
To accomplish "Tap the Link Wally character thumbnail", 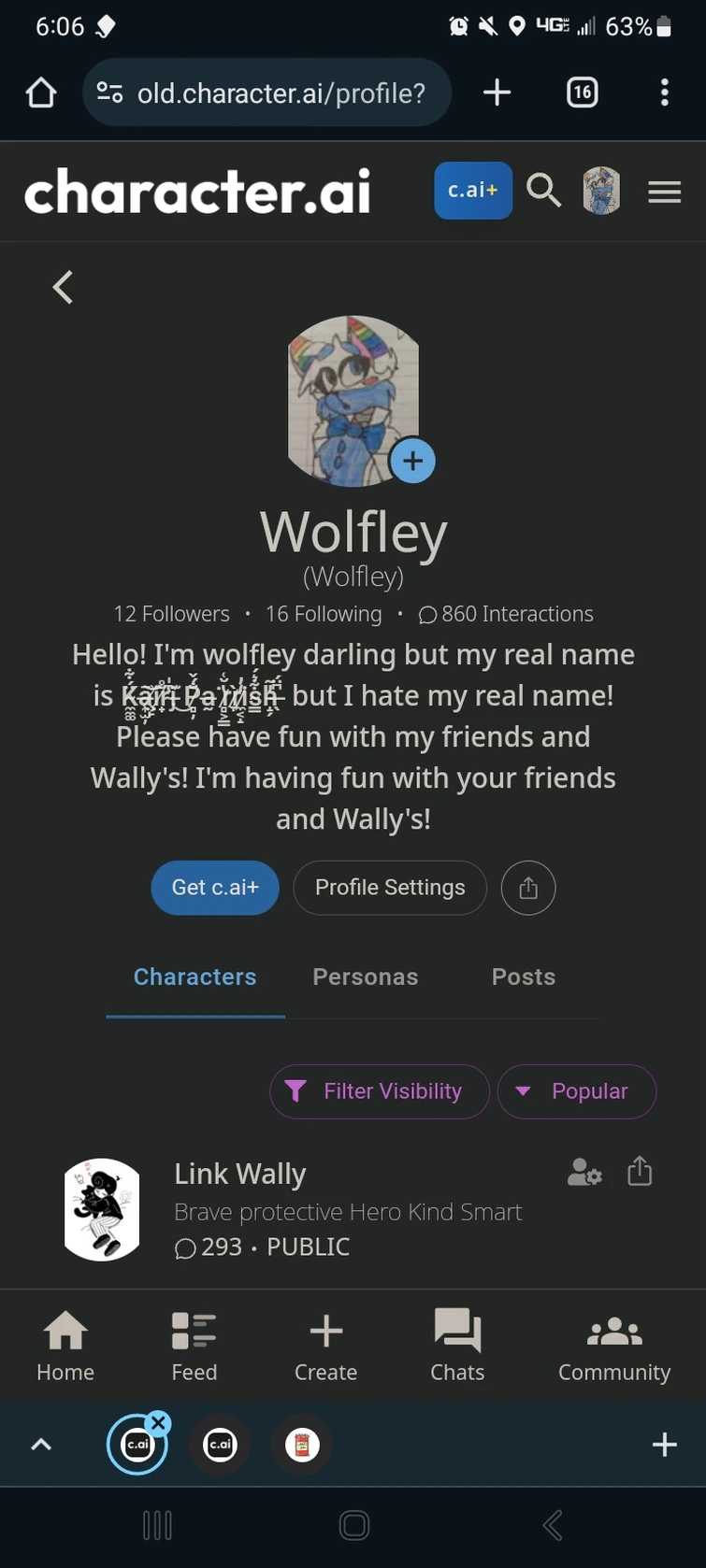I will 102,1208.
